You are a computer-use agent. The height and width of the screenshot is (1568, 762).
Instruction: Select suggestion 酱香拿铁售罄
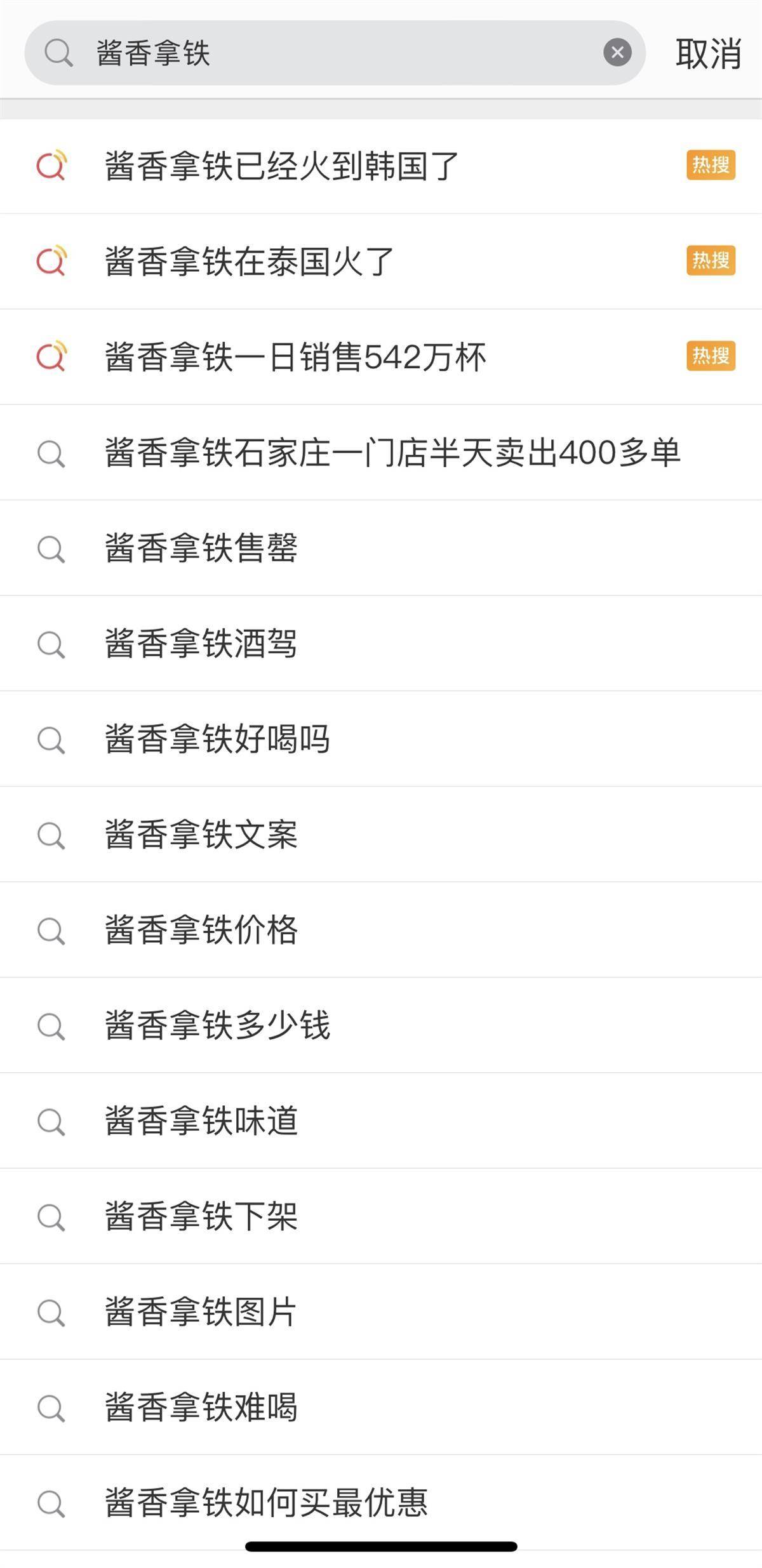381,548
